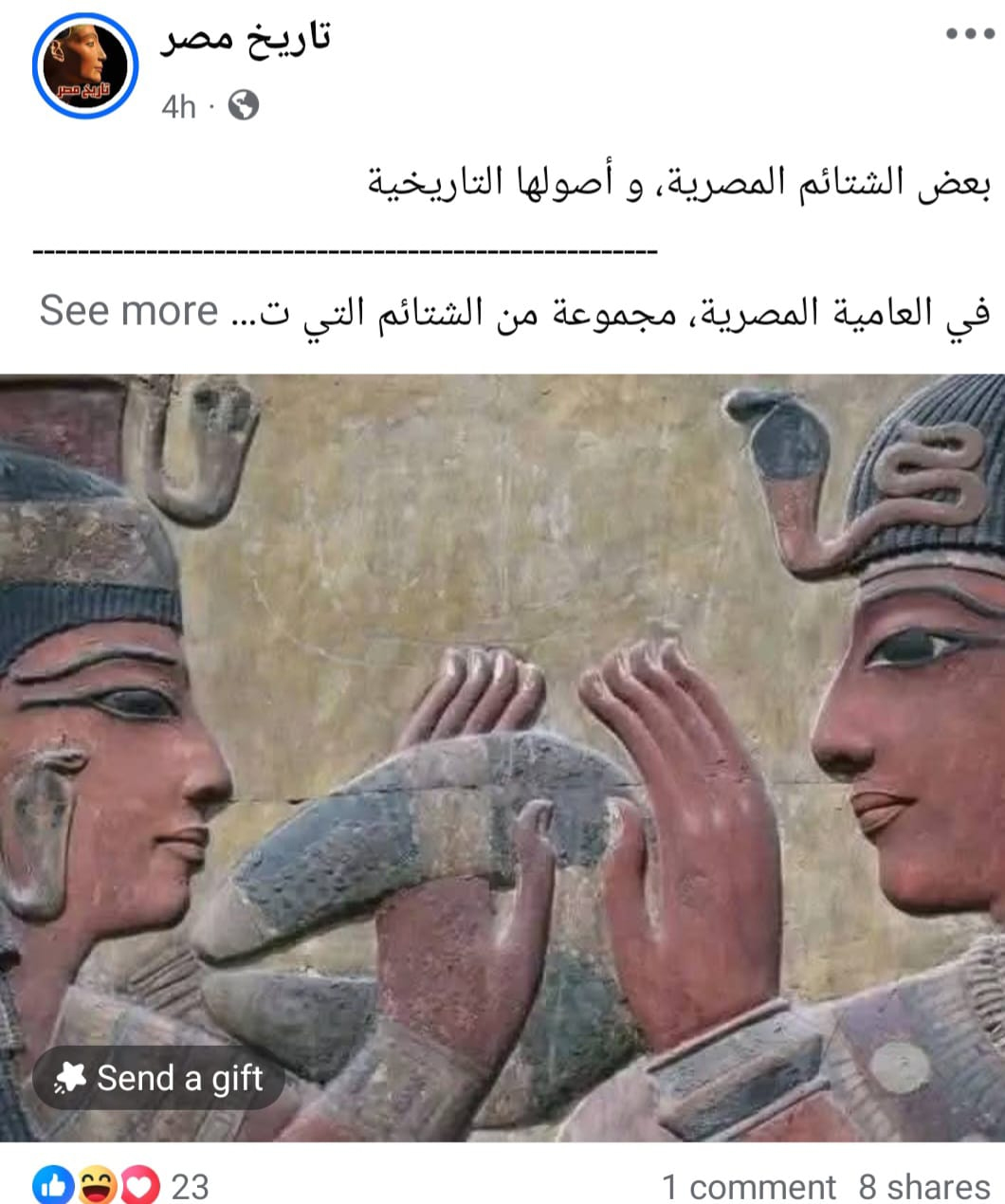Open the post's three-dot options menu
Screen dimensions: 1005x1204
click(969, 34)
